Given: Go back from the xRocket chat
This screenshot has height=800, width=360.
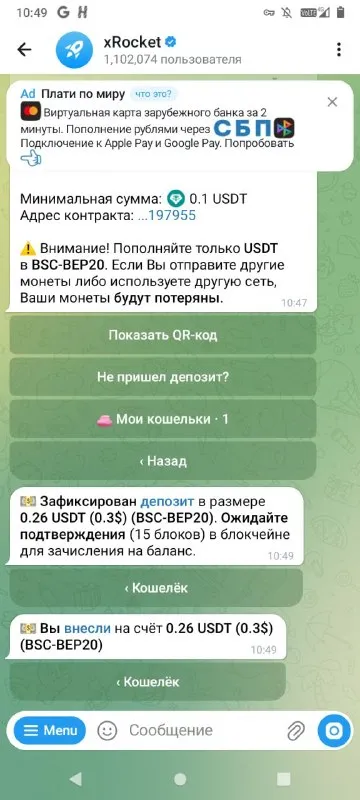Looking at the screenshot, I should point(24,49).
